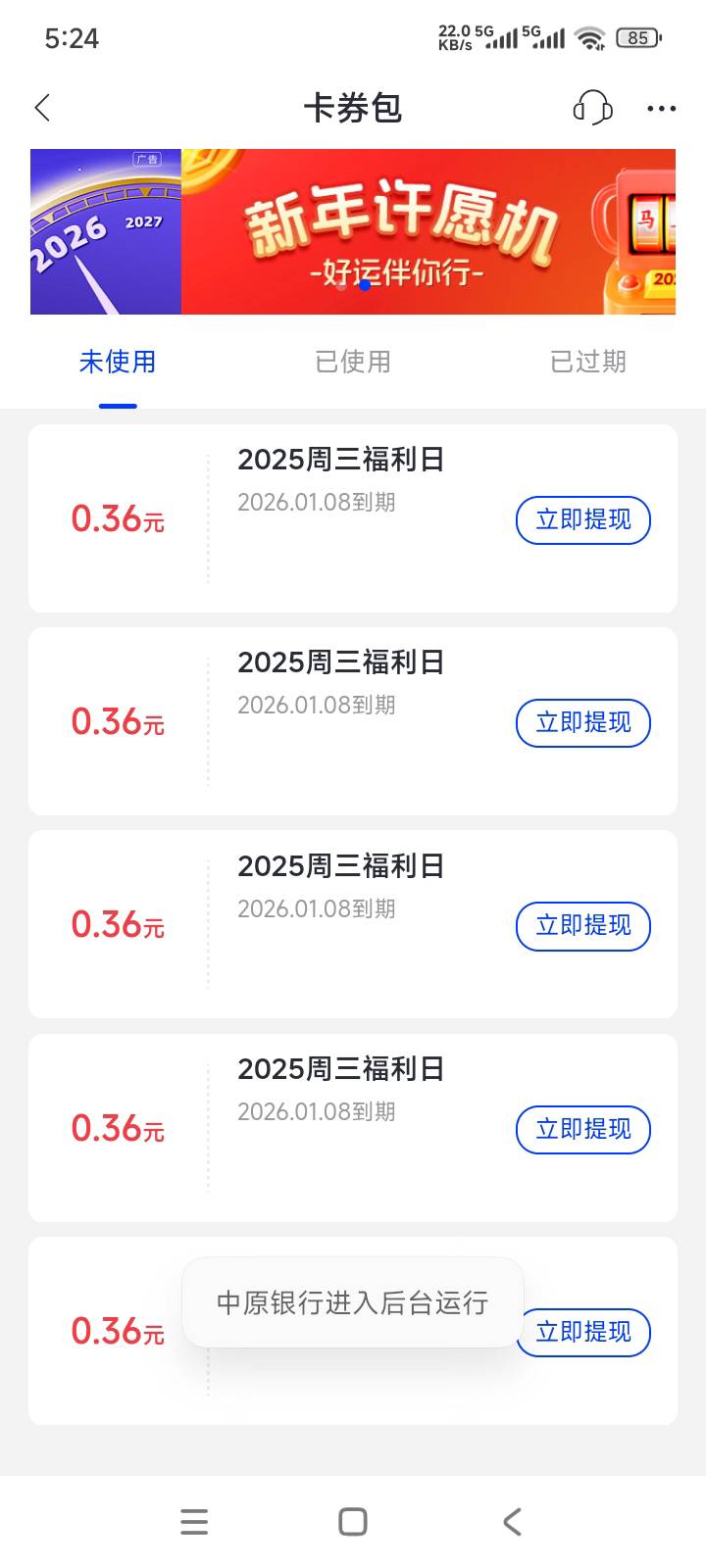Show coupons under the 已过期 tab
Image resolution: width=706 pixels, height=1568 pixels.
point(587,363)
